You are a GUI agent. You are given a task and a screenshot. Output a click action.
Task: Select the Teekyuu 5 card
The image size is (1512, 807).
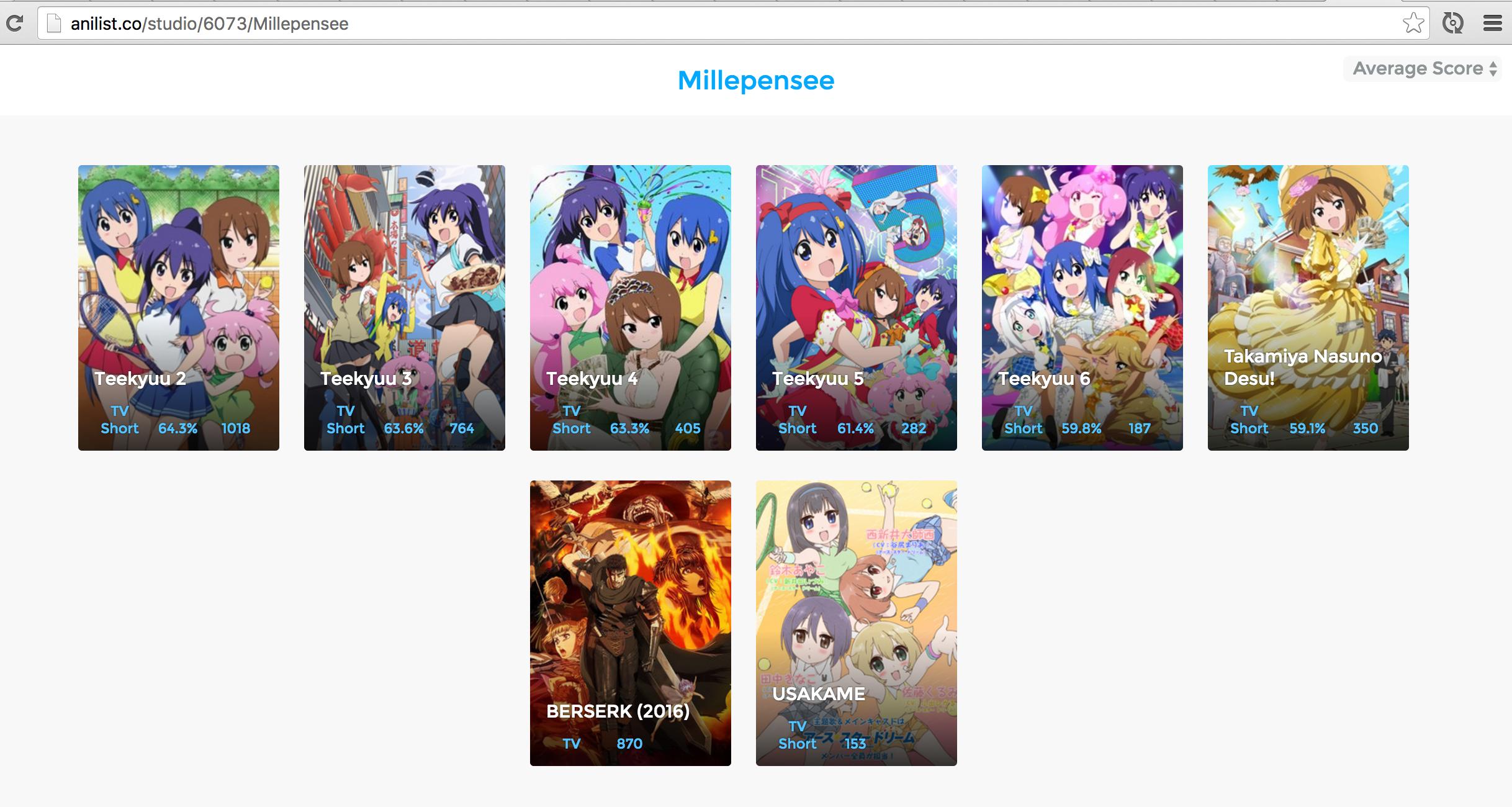856,307
